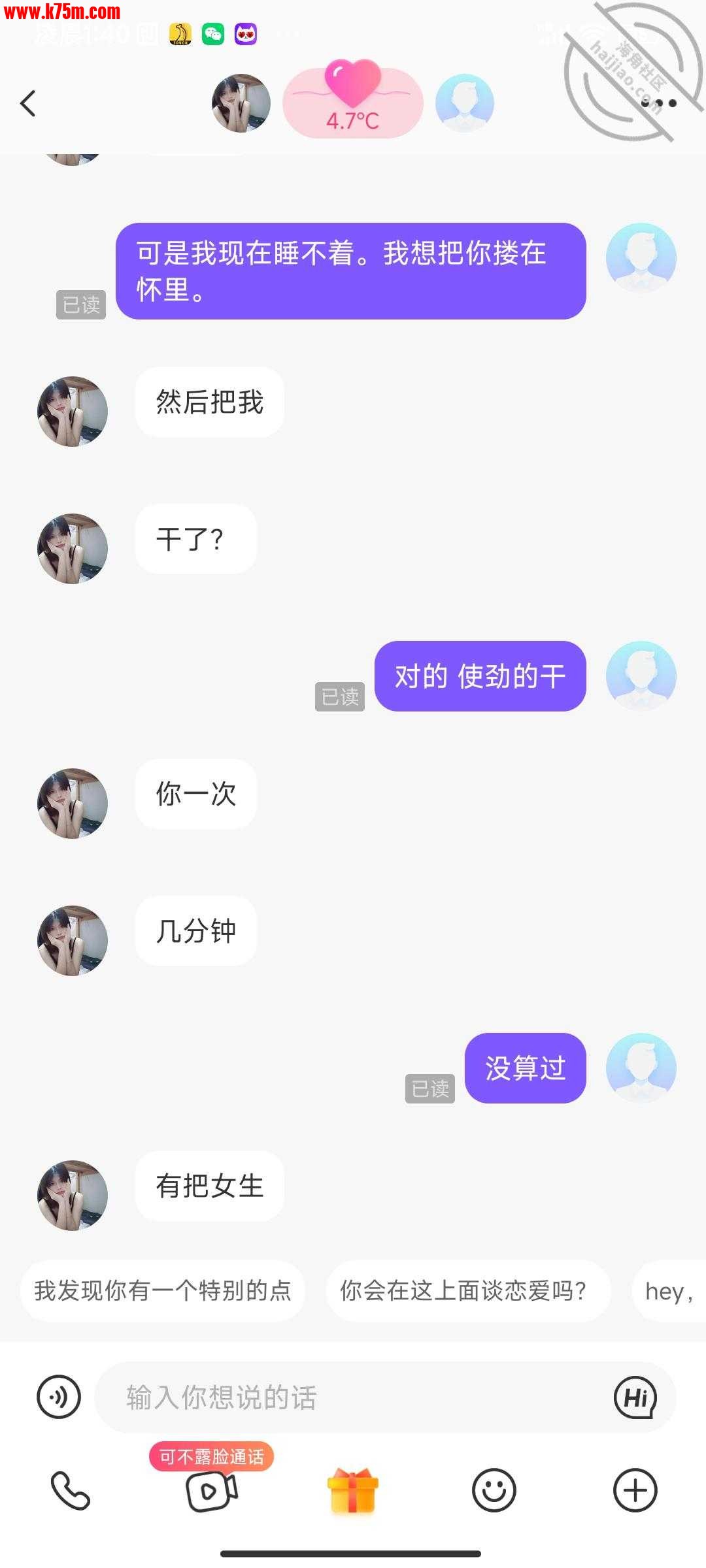
Task: Select quick reply 我发现你有一个特别的点
Action: pos(162,1291)
